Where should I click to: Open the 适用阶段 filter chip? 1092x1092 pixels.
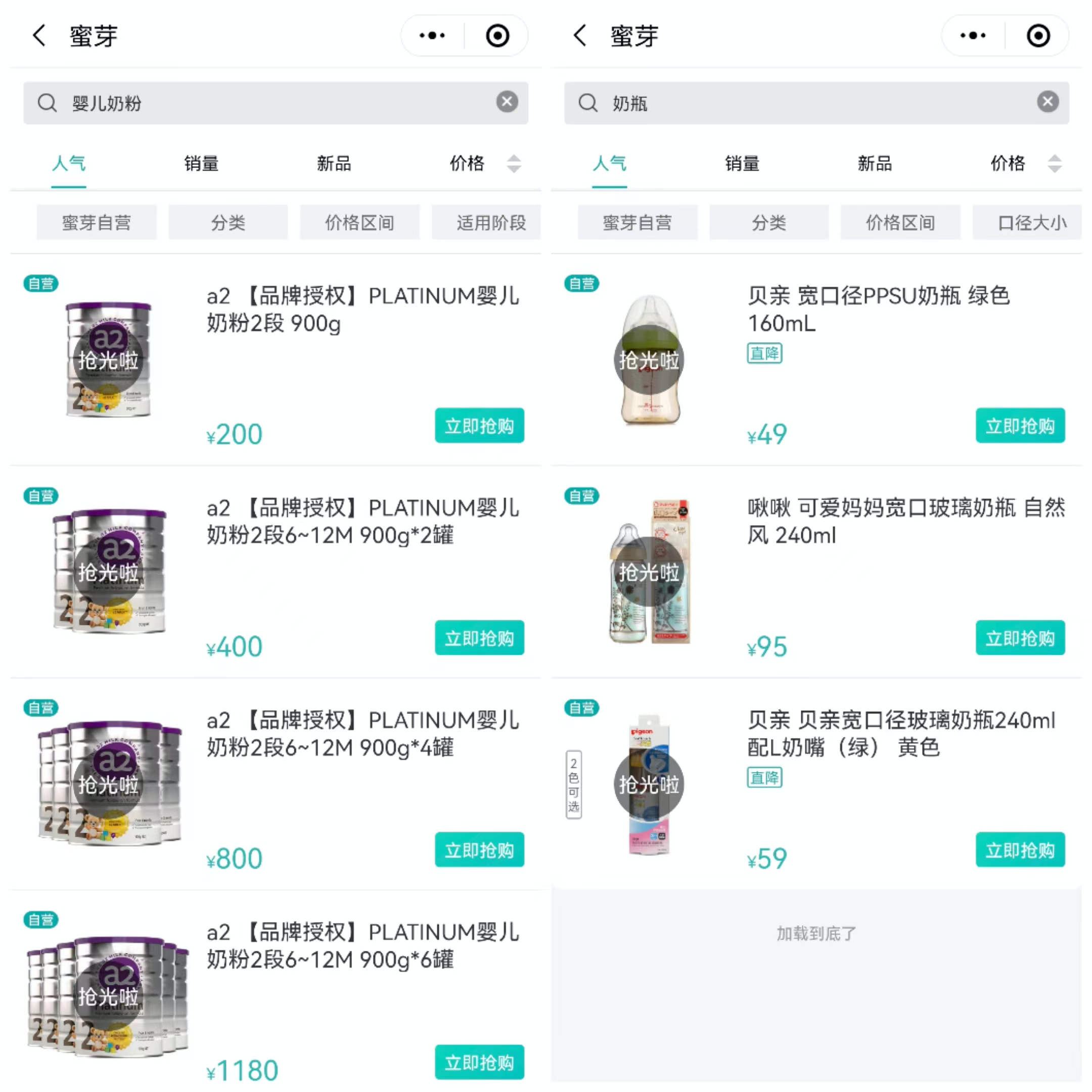[489, 222]
